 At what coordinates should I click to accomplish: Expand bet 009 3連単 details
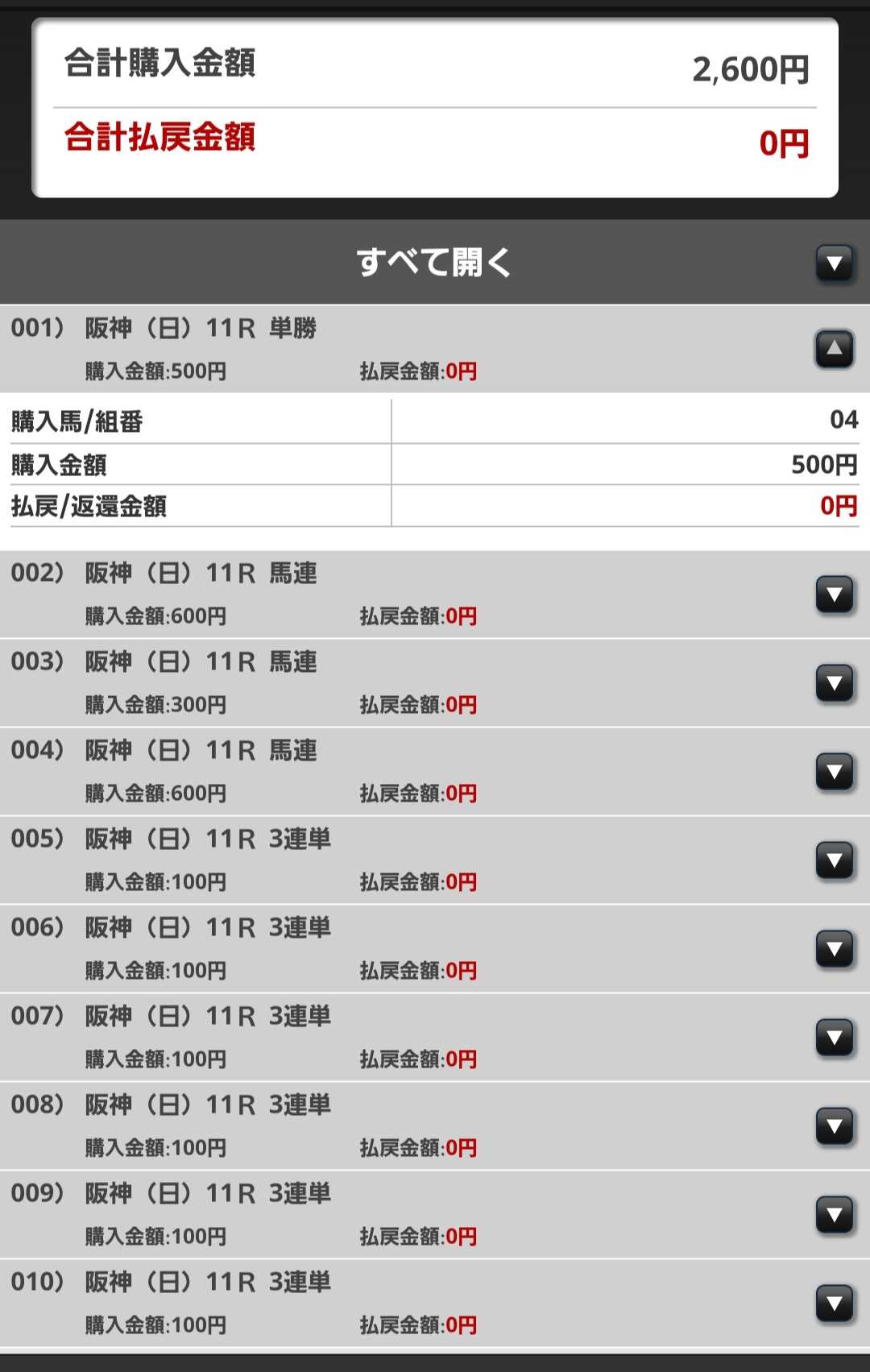[x=834, y=1215]
